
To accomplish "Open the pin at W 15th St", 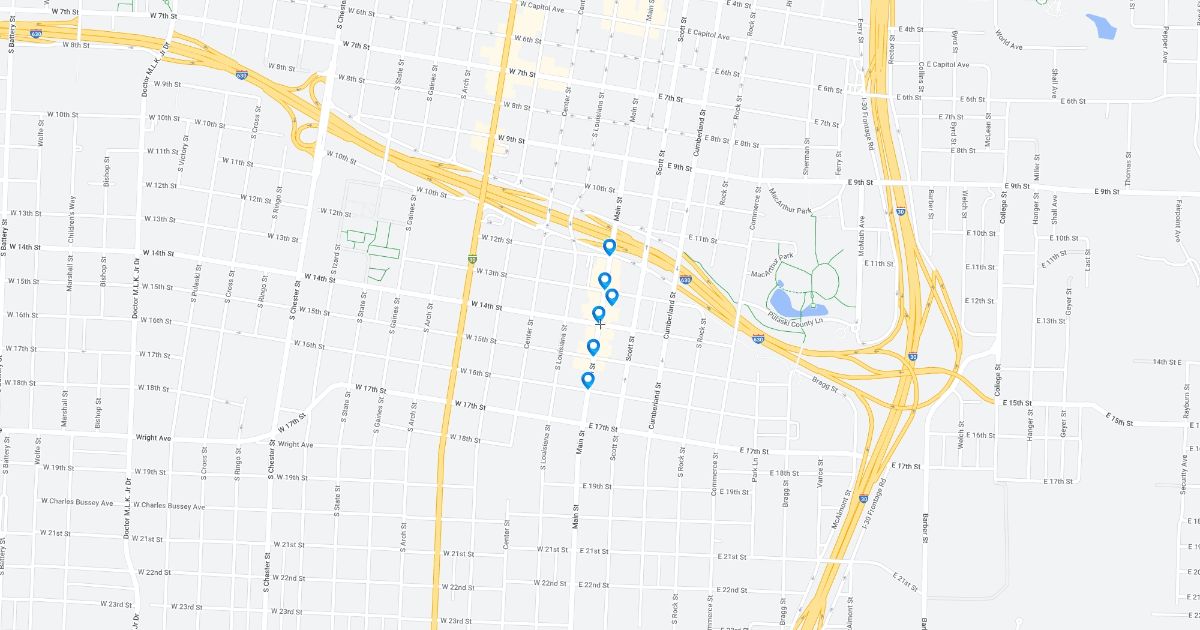I will click(x=593, y=347).
